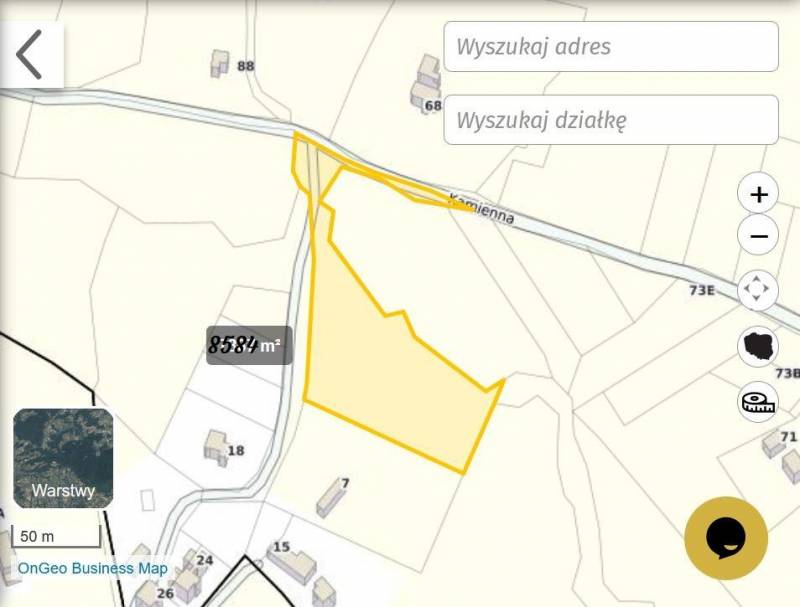Tap the 'Wyszukaj działkę' search field
The height and width of the screenshot is (607, 800).
coord(610,120)
